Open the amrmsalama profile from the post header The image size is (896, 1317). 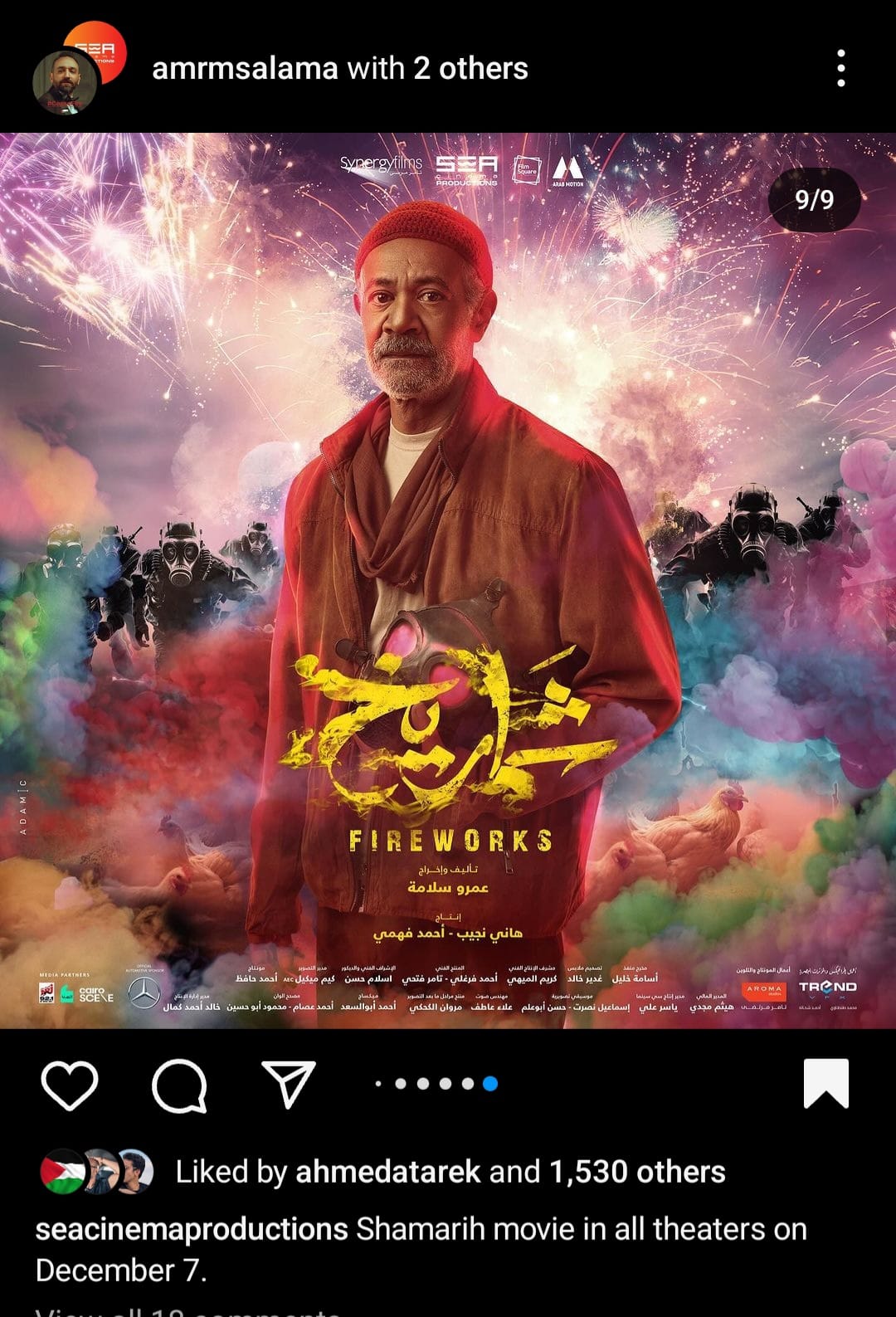245,68
